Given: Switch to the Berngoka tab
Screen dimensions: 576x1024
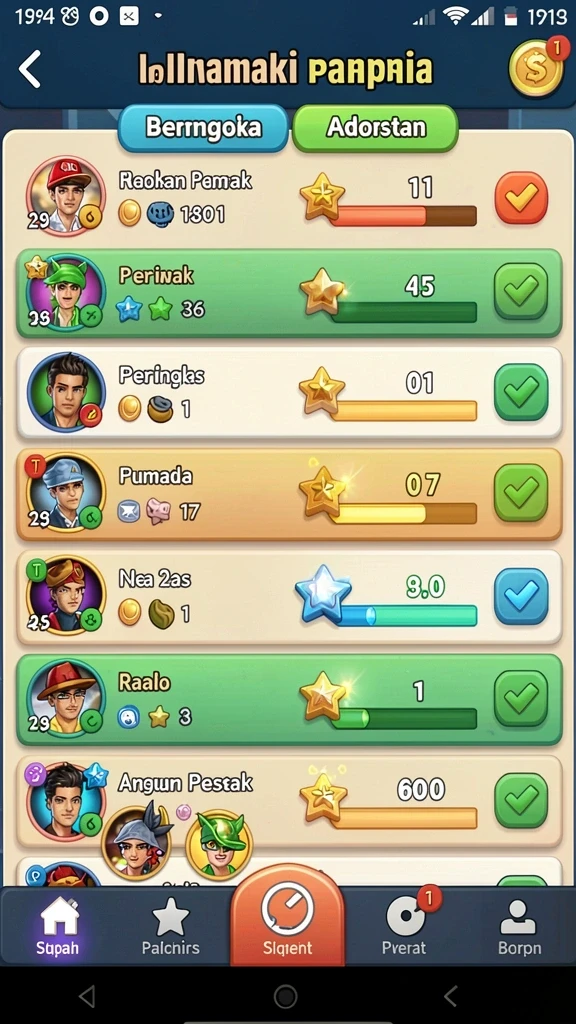Looking at the screenshot, I should tap(203, 127).
